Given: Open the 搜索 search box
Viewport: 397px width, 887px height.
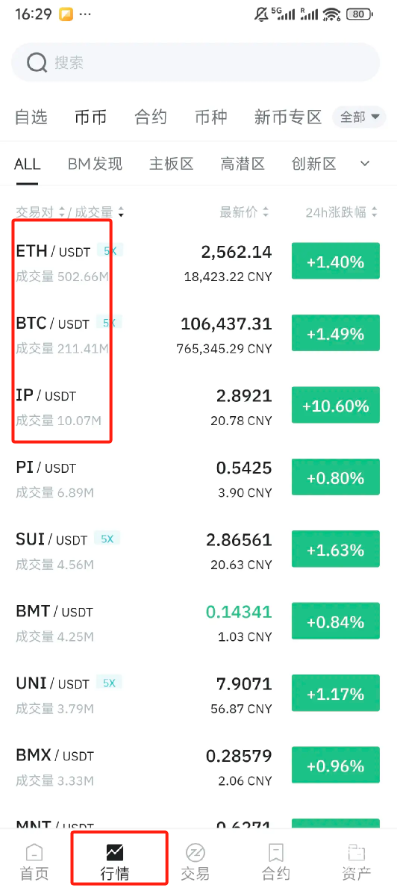Looking at the screenshot, I should (196, 62).
